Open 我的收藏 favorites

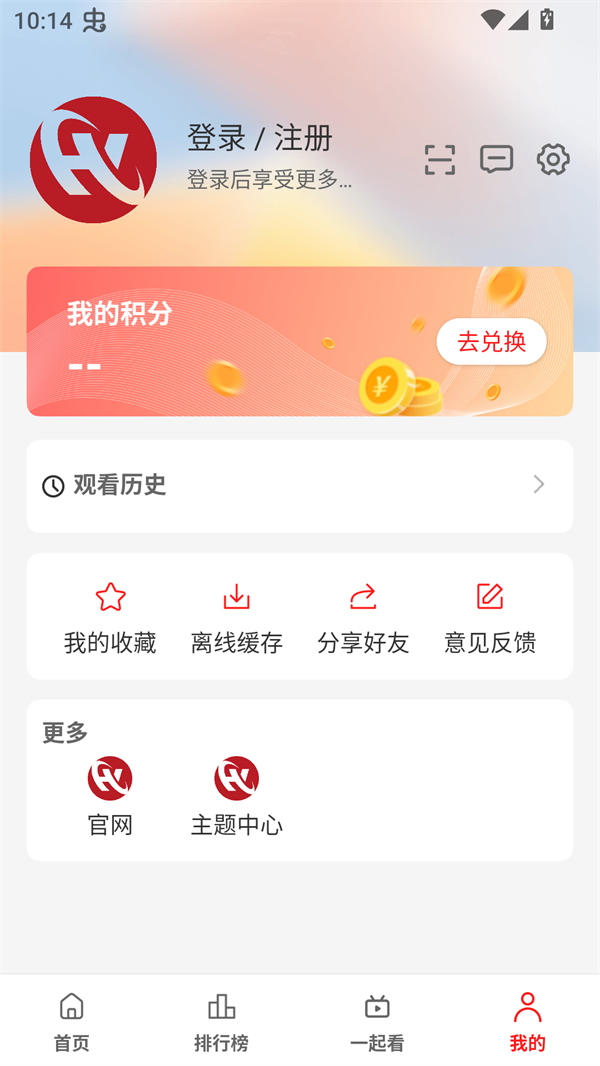point(110,618)
